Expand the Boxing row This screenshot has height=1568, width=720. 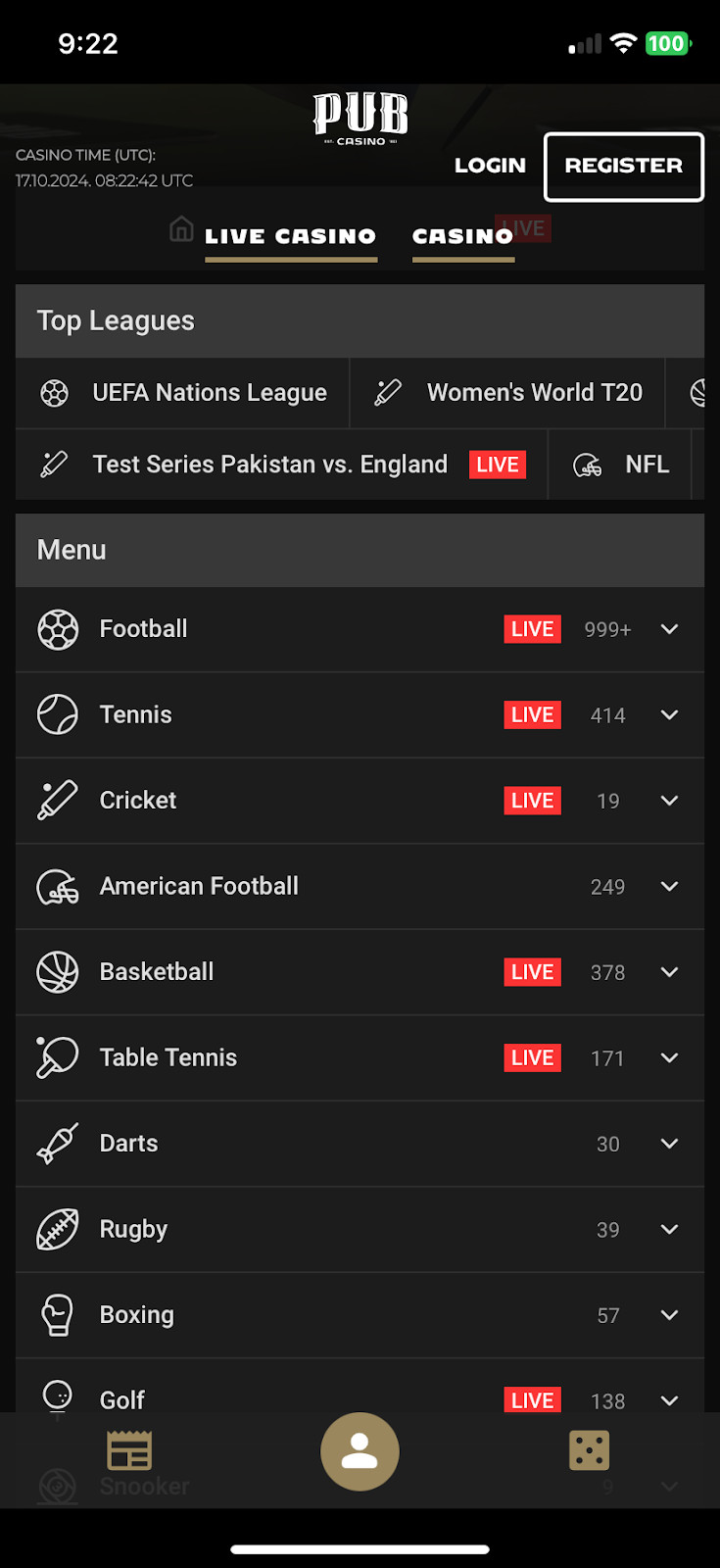pyautogui.click(x=360, y=1315)
